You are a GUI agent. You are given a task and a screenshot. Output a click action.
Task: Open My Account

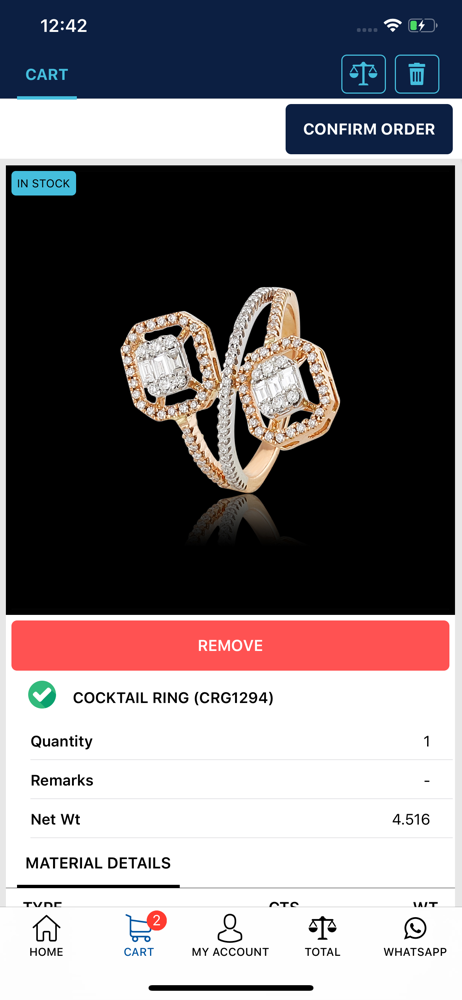230,936
